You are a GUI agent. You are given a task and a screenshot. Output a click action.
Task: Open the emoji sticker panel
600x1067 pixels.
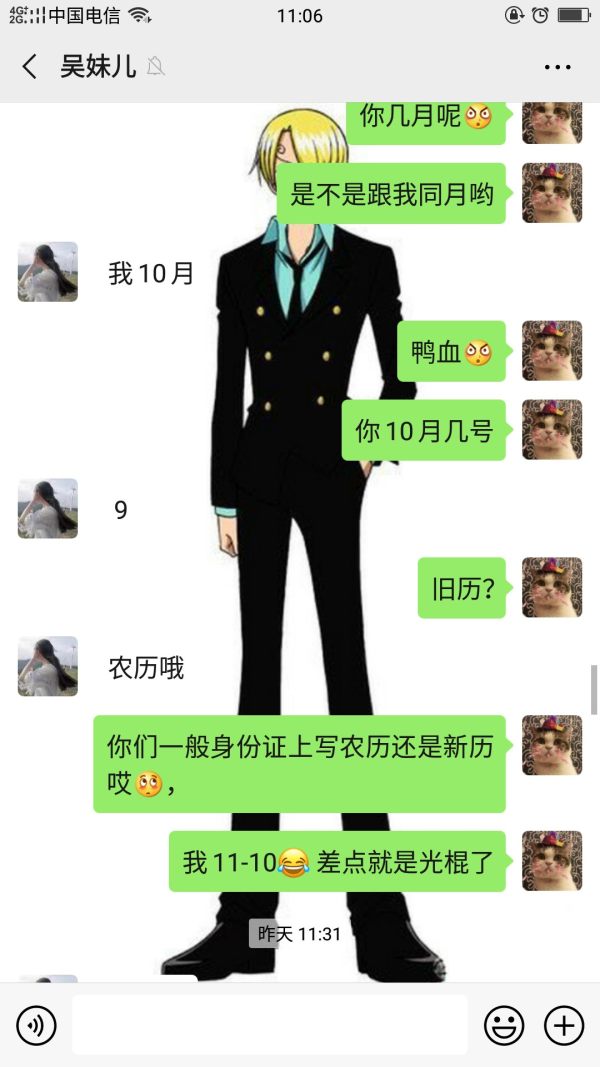pyautogui.click(x=504, y=1025)
